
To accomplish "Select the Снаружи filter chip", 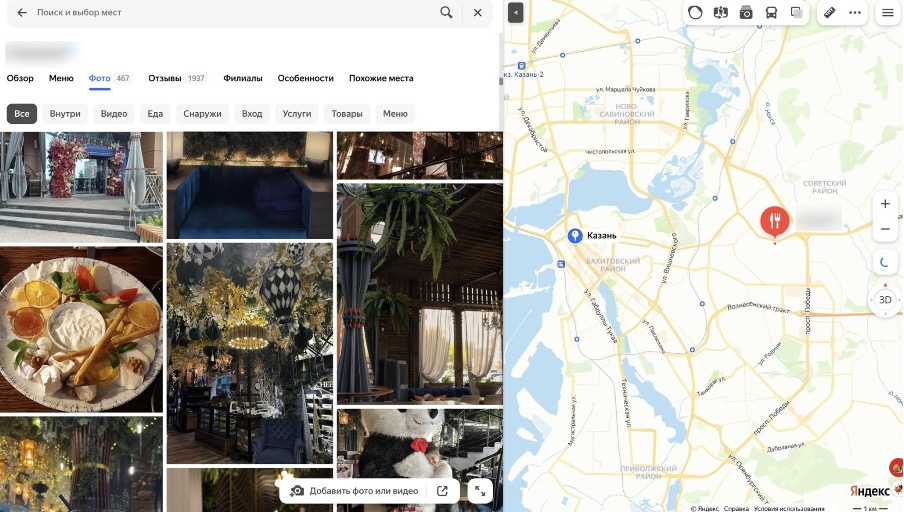I will (x=202, y=114).
